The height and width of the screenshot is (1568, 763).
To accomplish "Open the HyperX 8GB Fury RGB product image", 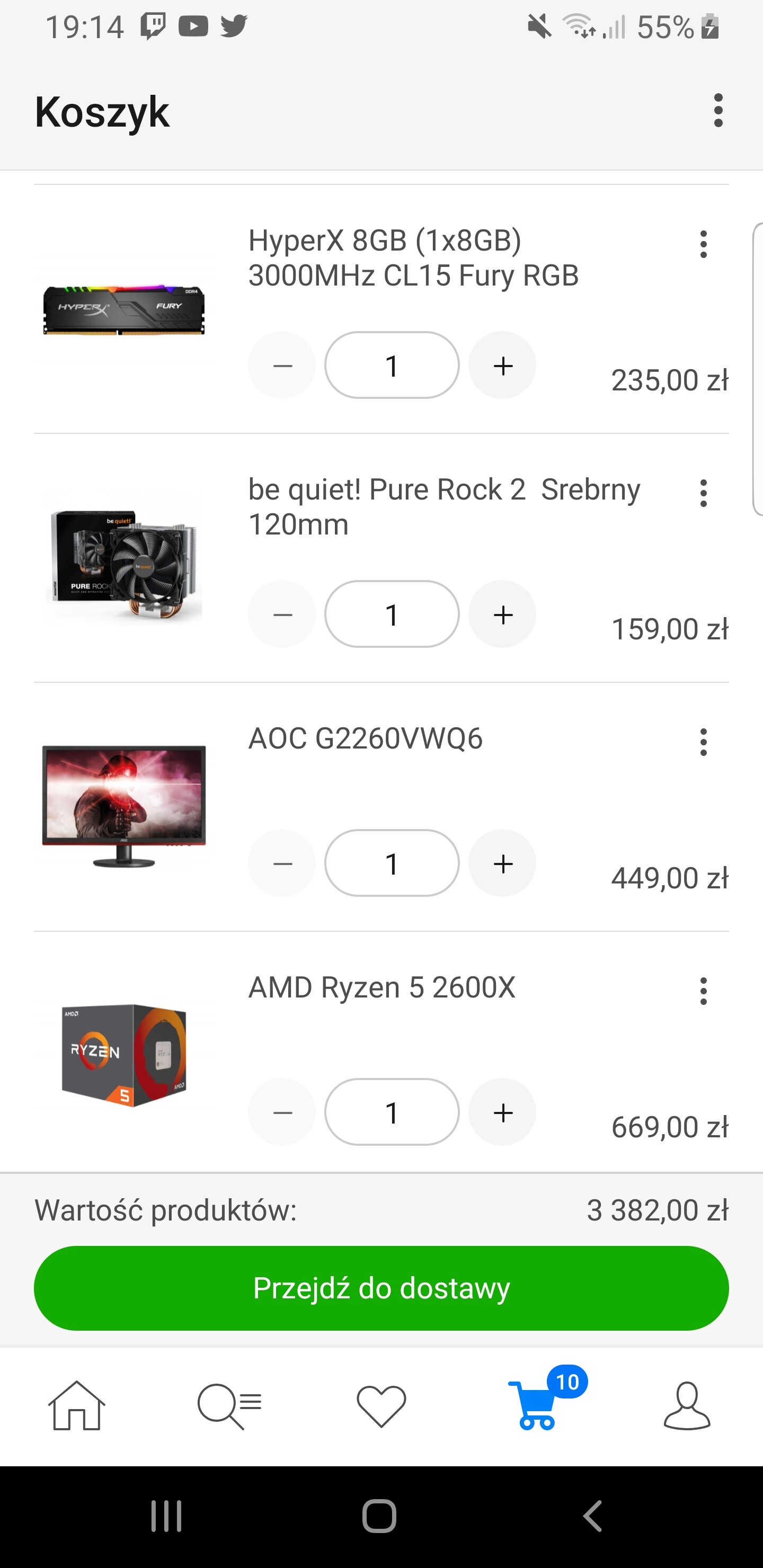I will pyautogui.click(x=124, y=309).
